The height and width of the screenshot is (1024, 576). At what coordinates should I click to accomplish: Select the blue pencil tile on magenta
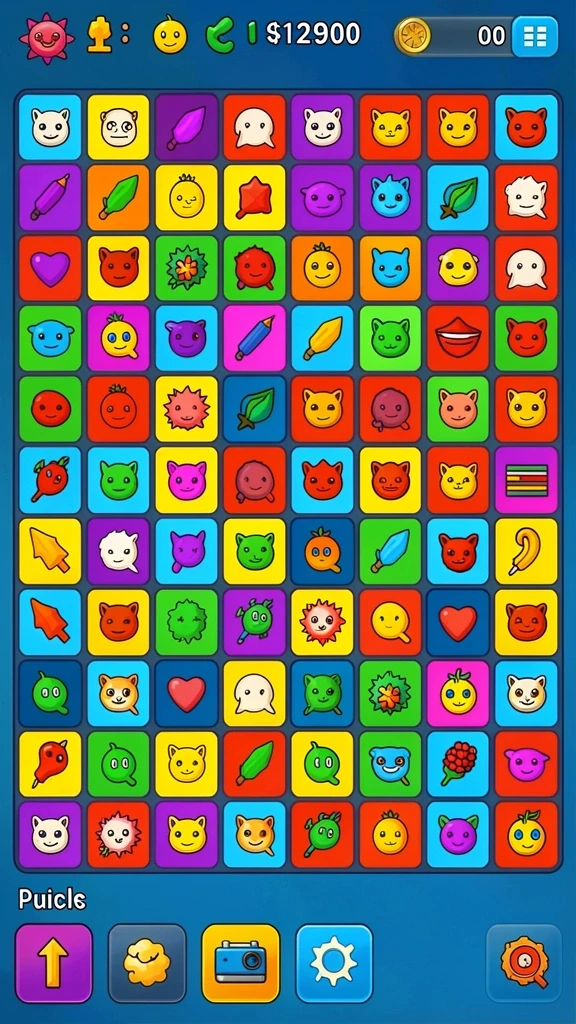pos(254,338)
